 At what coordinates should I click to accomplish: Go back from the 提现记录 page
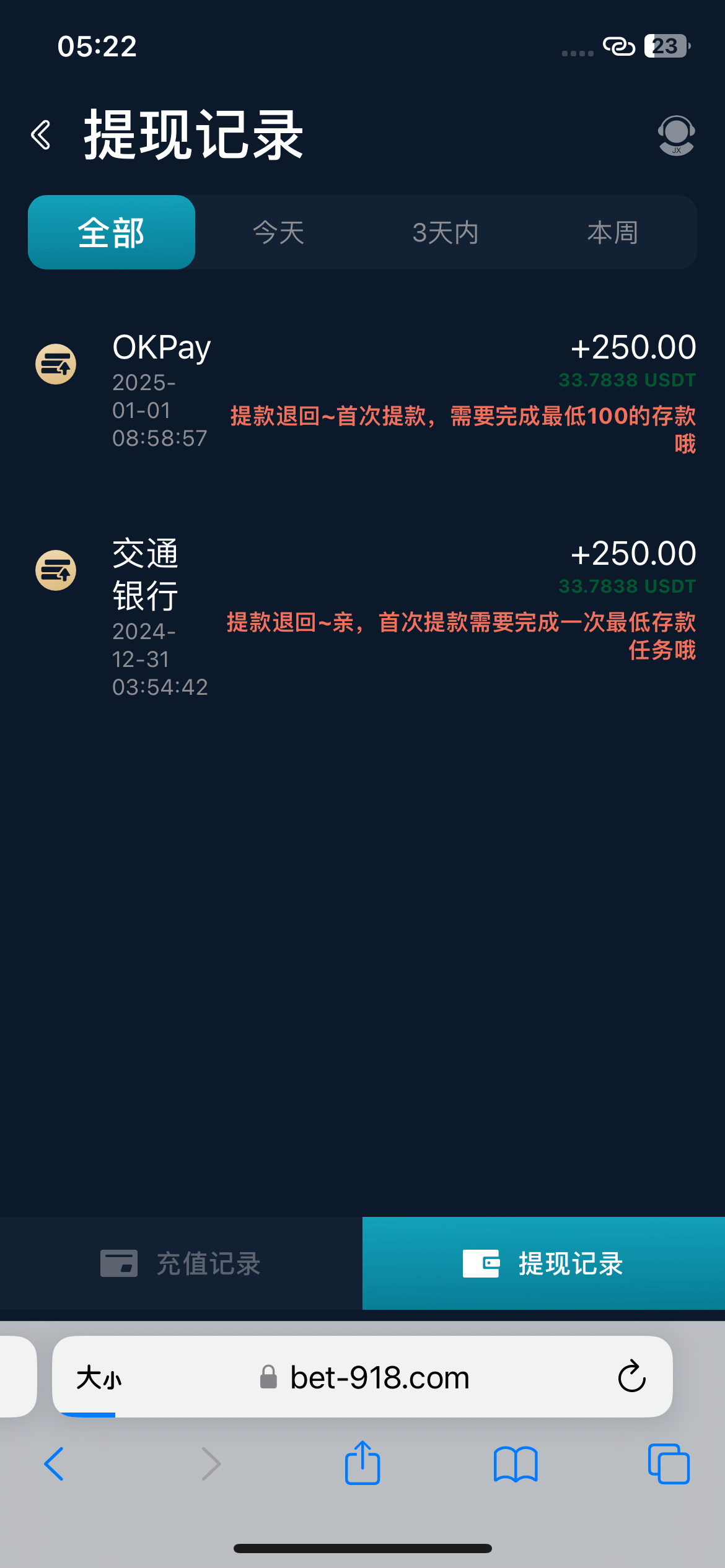tap(41, 135)
